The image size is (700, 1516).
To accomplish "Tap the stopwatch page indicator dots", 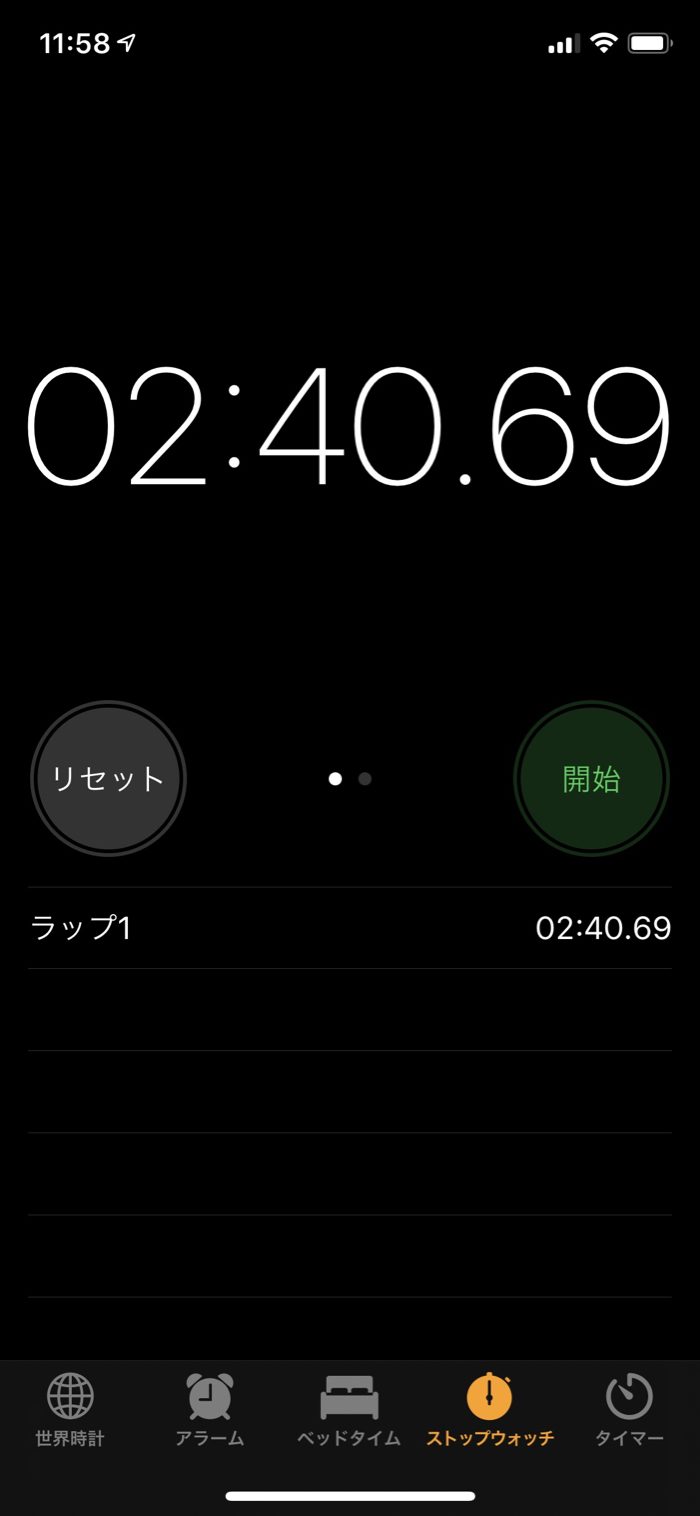I will (x=350, y=779).
